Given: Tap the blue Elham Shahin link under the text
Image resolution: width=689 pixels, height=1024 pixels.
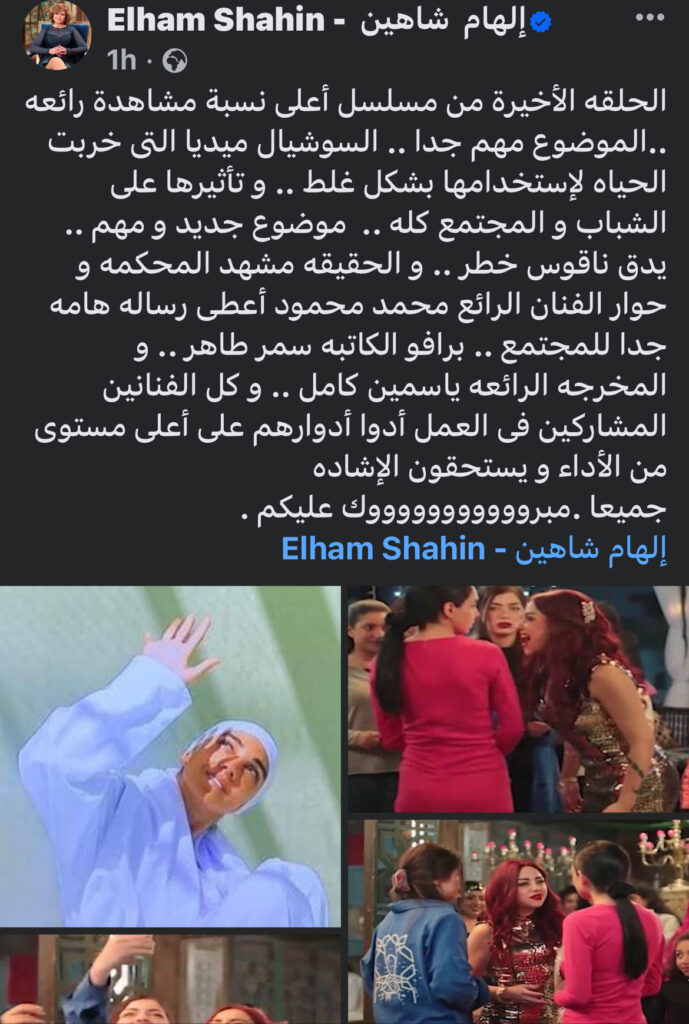Looking at the screenshot, I should (473, 548).
